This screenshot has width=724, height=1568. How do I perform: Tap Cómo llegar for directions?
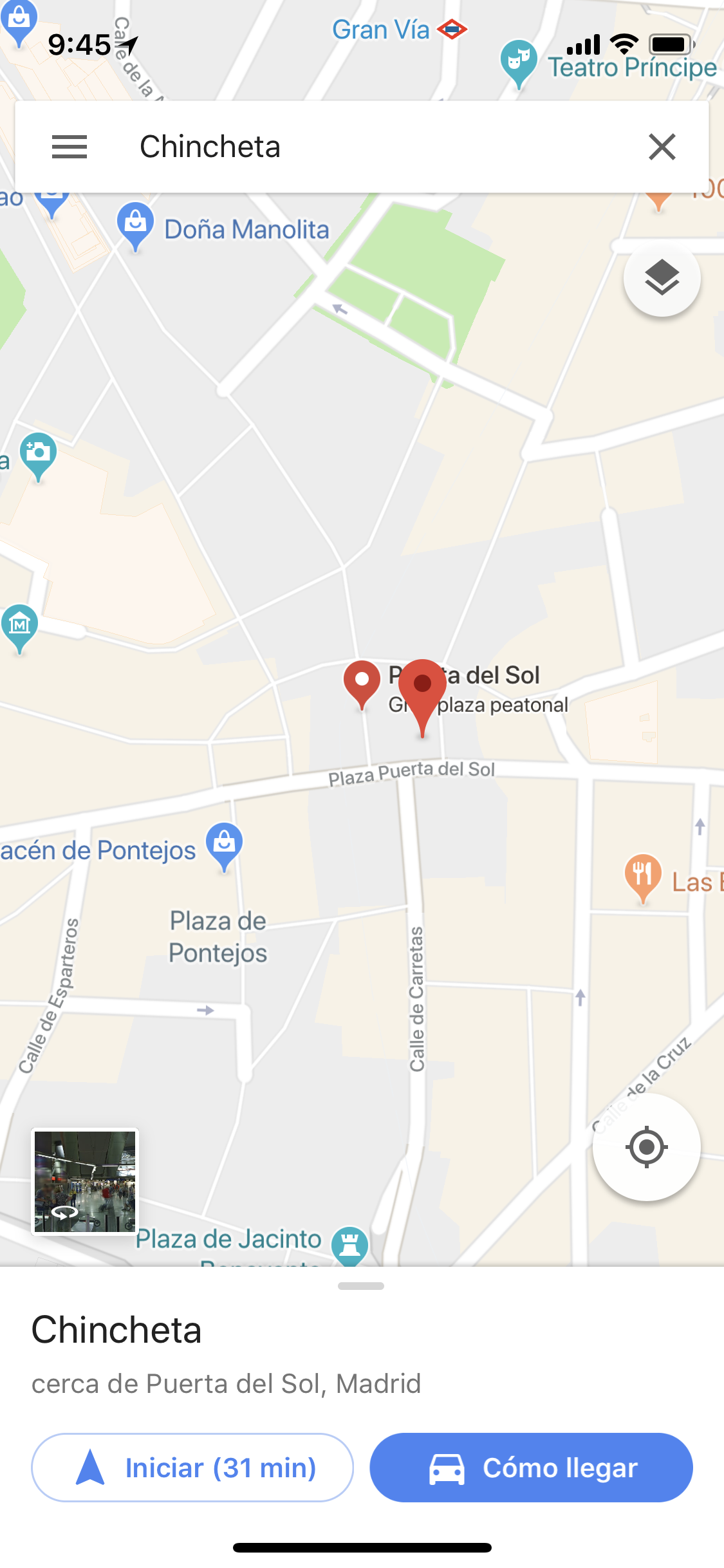(x=531, y=1468)
